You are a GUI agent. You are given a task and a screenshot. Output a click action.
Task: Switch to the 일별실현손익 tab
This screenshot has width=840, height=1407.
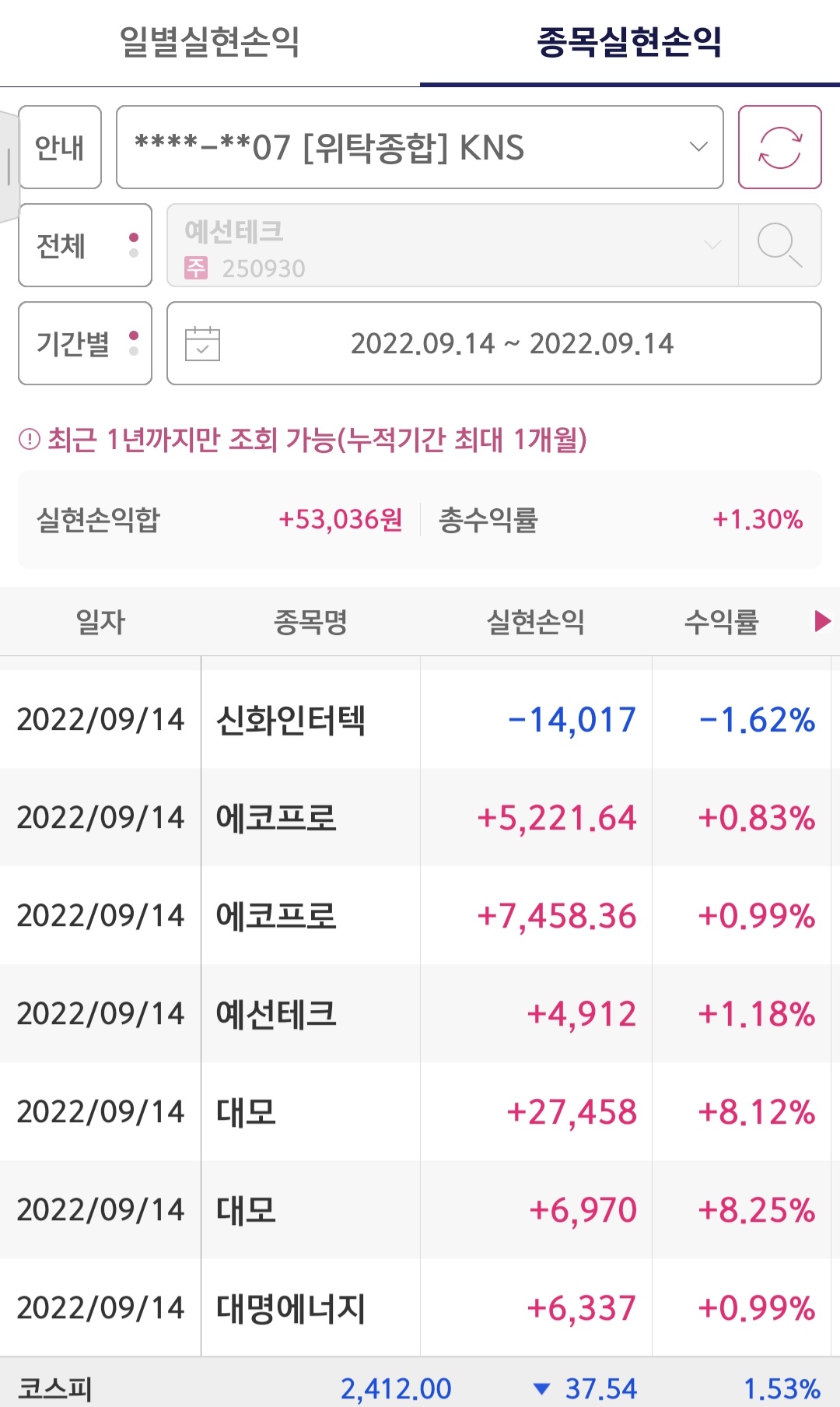pos(210,42)
